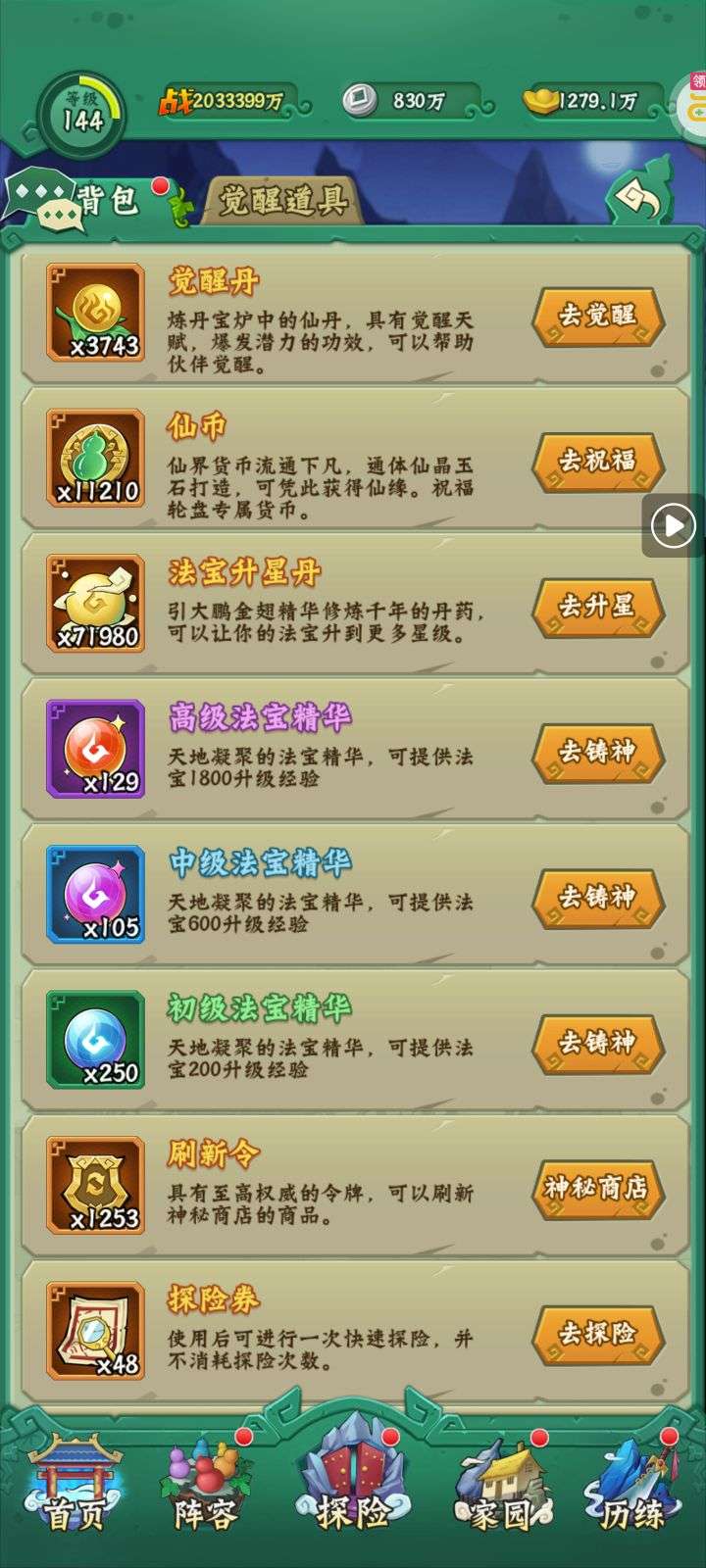Tap 去铸神 next to 高级法宝精华
Image resolution: width=706 pixels, height=1568 pixels.
coord(597,752)
